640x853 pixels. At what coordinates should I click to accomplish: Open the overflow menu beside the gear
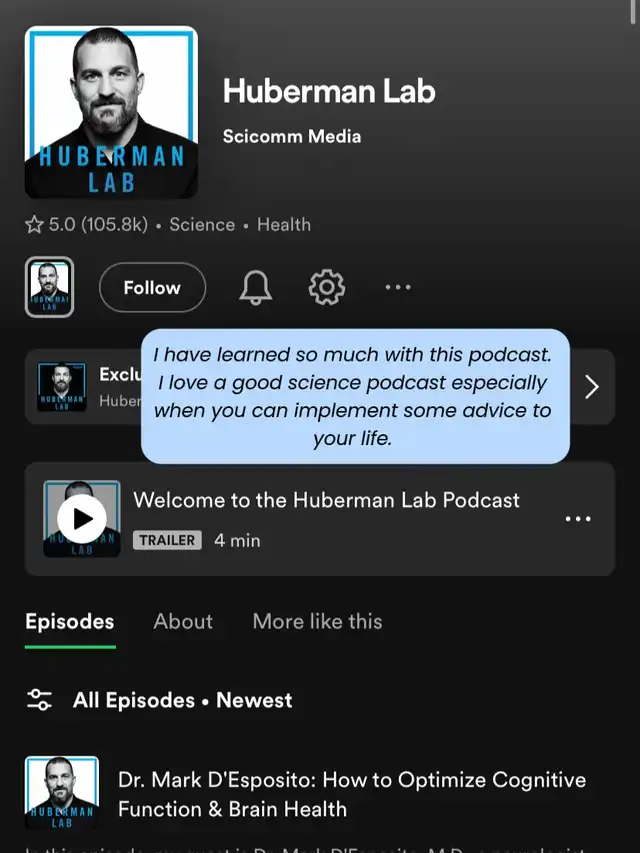click(x=398, y=287)
